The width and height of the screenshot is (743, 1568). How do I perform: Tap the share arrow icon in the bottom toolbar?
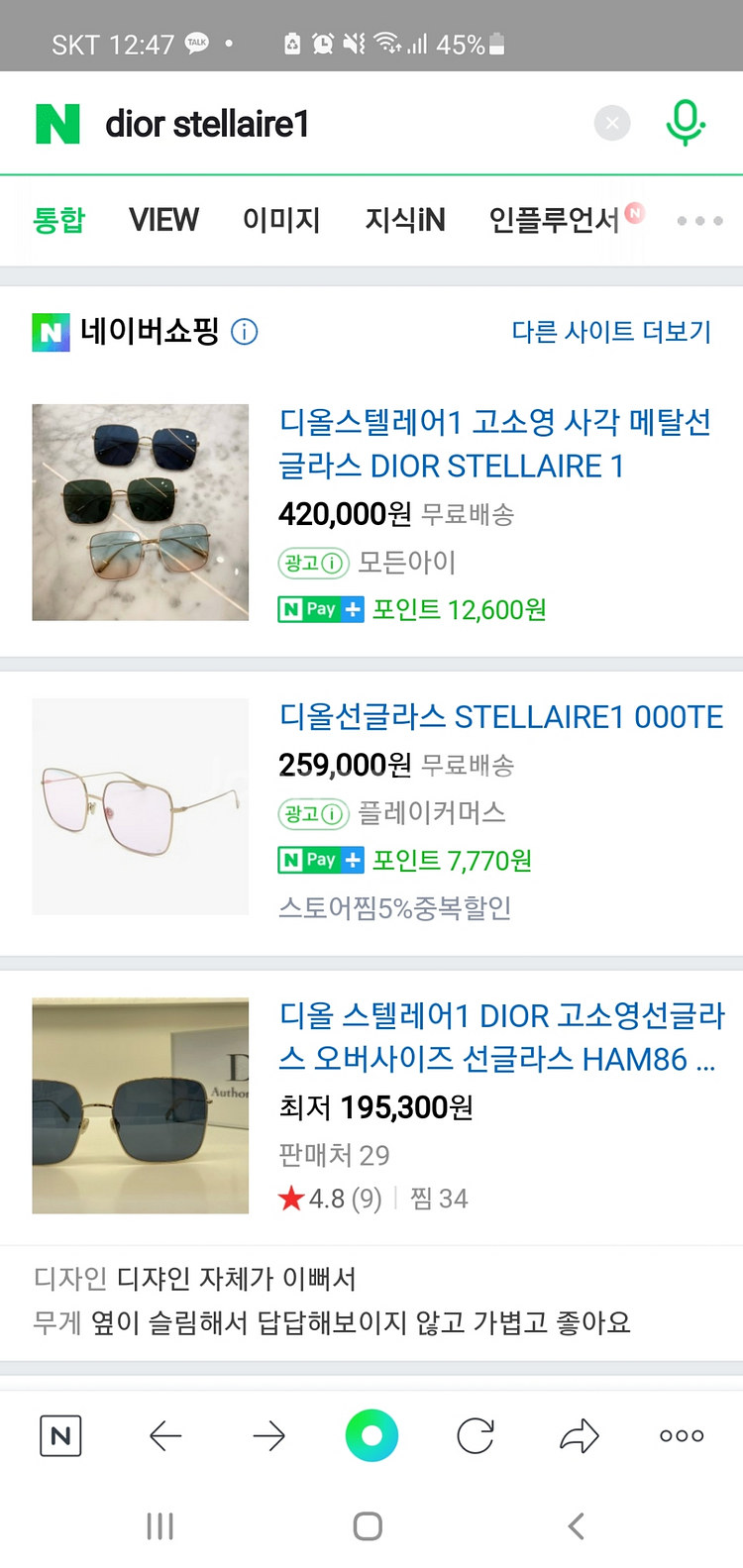click(579, 1433)
